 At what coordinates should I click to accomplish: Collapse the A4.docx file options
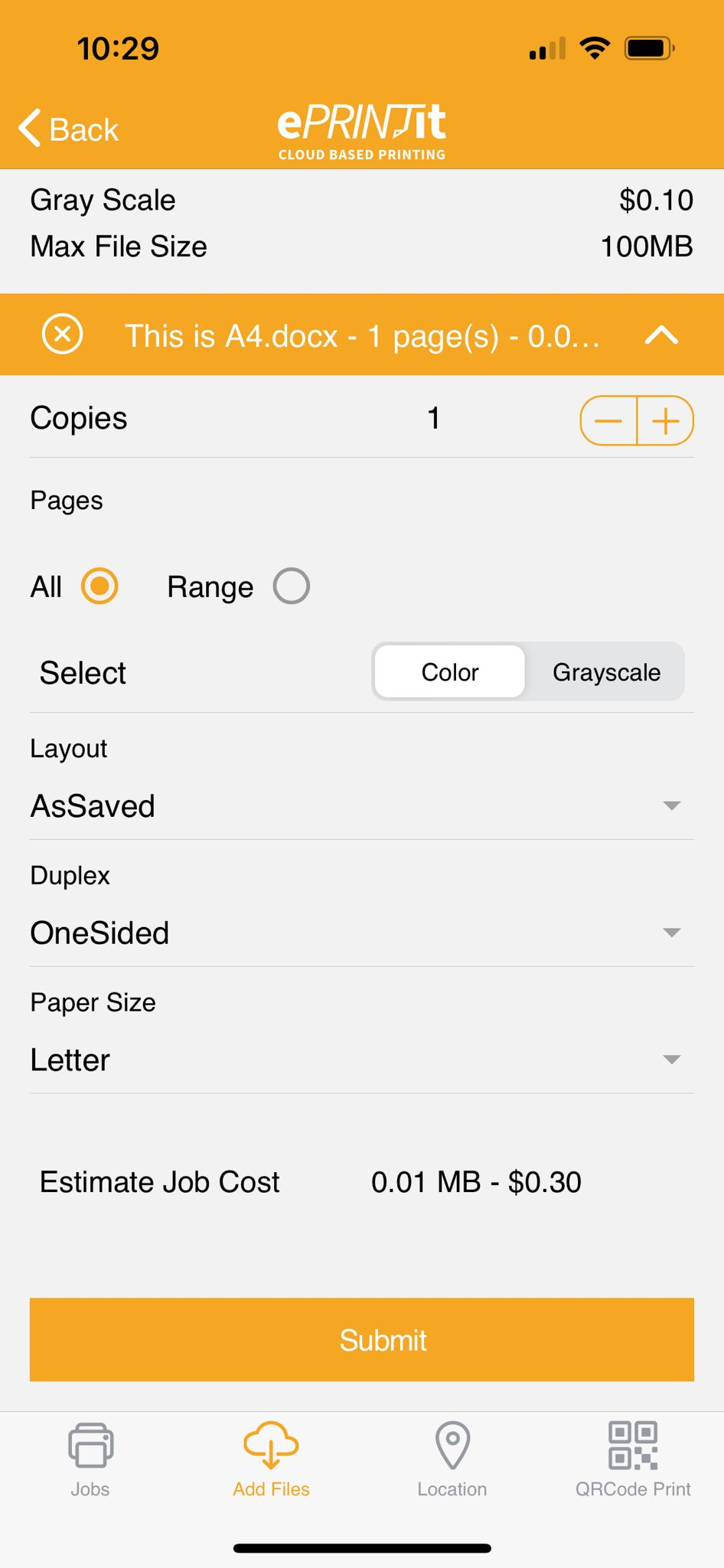(661, 335)
